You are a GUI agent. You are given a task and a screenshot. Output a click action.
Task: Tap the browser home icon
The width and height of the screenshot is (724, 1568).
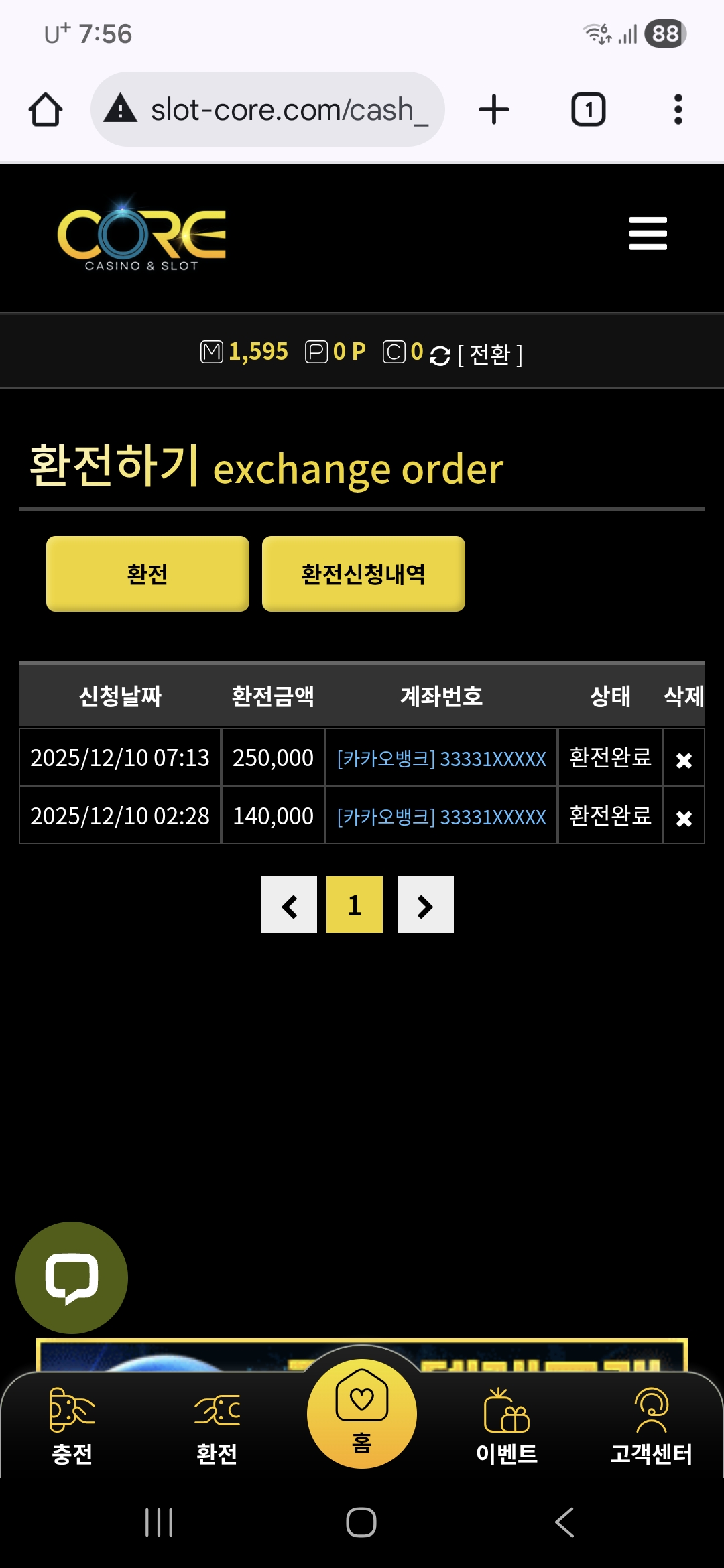click(46, 109)
